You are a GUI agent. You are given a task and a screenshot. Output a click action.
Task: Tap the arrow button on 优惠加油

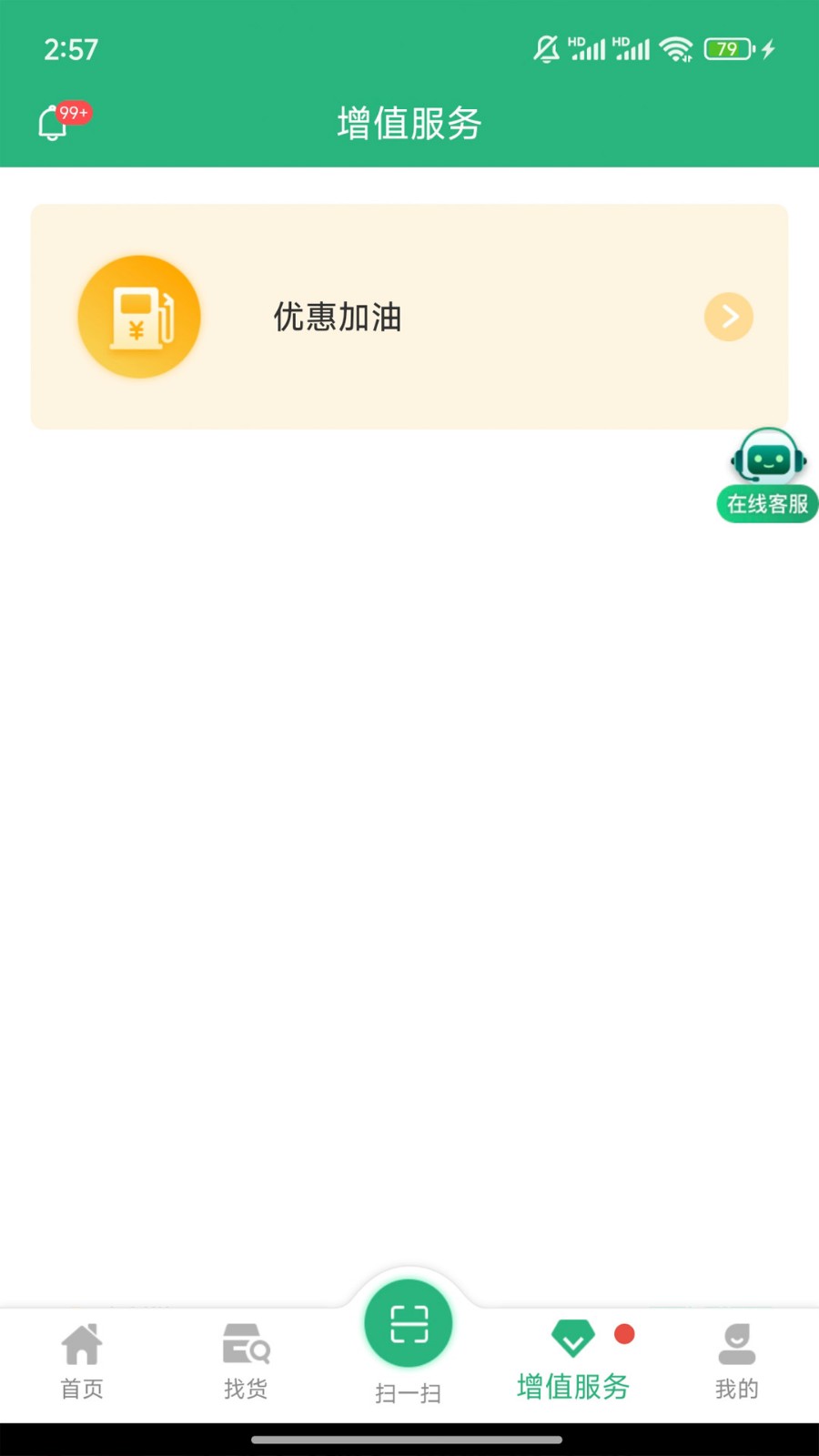pyautogui.click(x=729, y=317)
